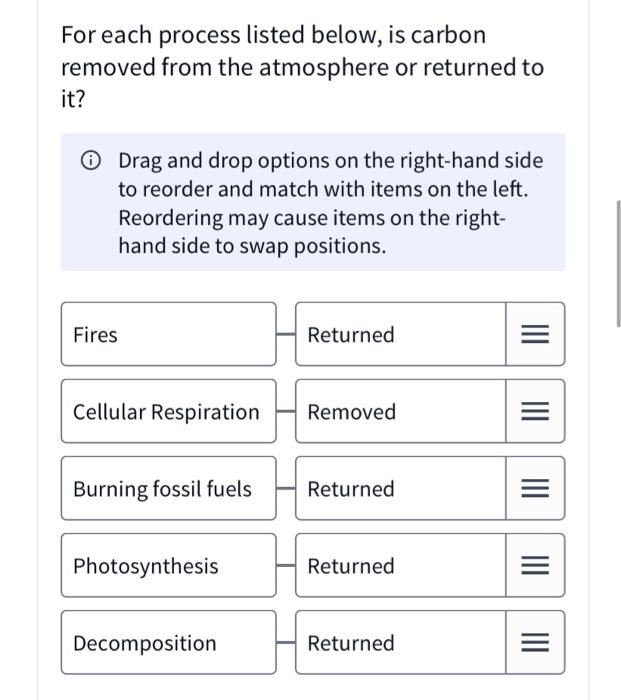The width and height of the screenshot is (621, 700).
Task: Select the reorder handle in the Photosynthesis row
Action: click(535, 566)
